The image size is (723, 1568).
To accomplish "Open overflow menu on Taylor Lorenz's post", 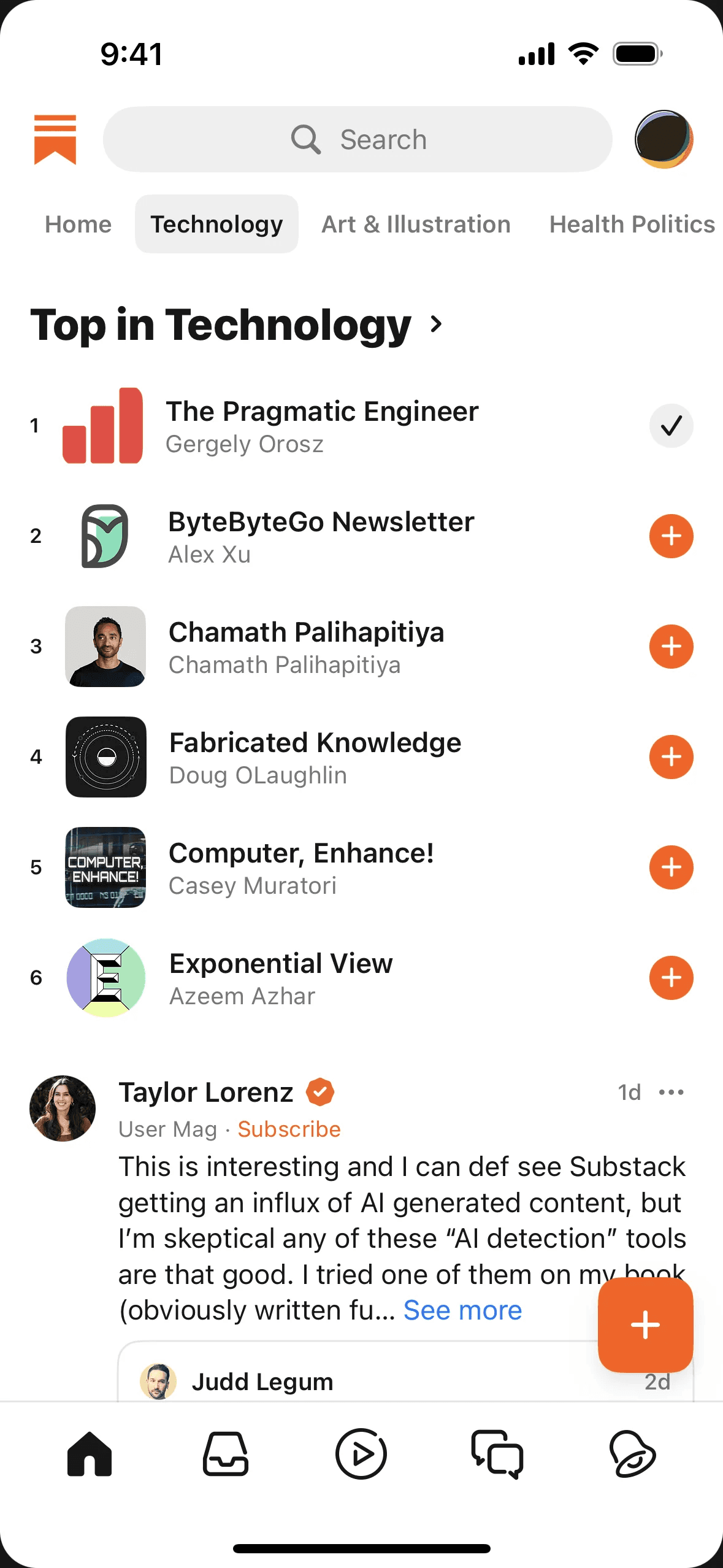I will coord(671,1093).
